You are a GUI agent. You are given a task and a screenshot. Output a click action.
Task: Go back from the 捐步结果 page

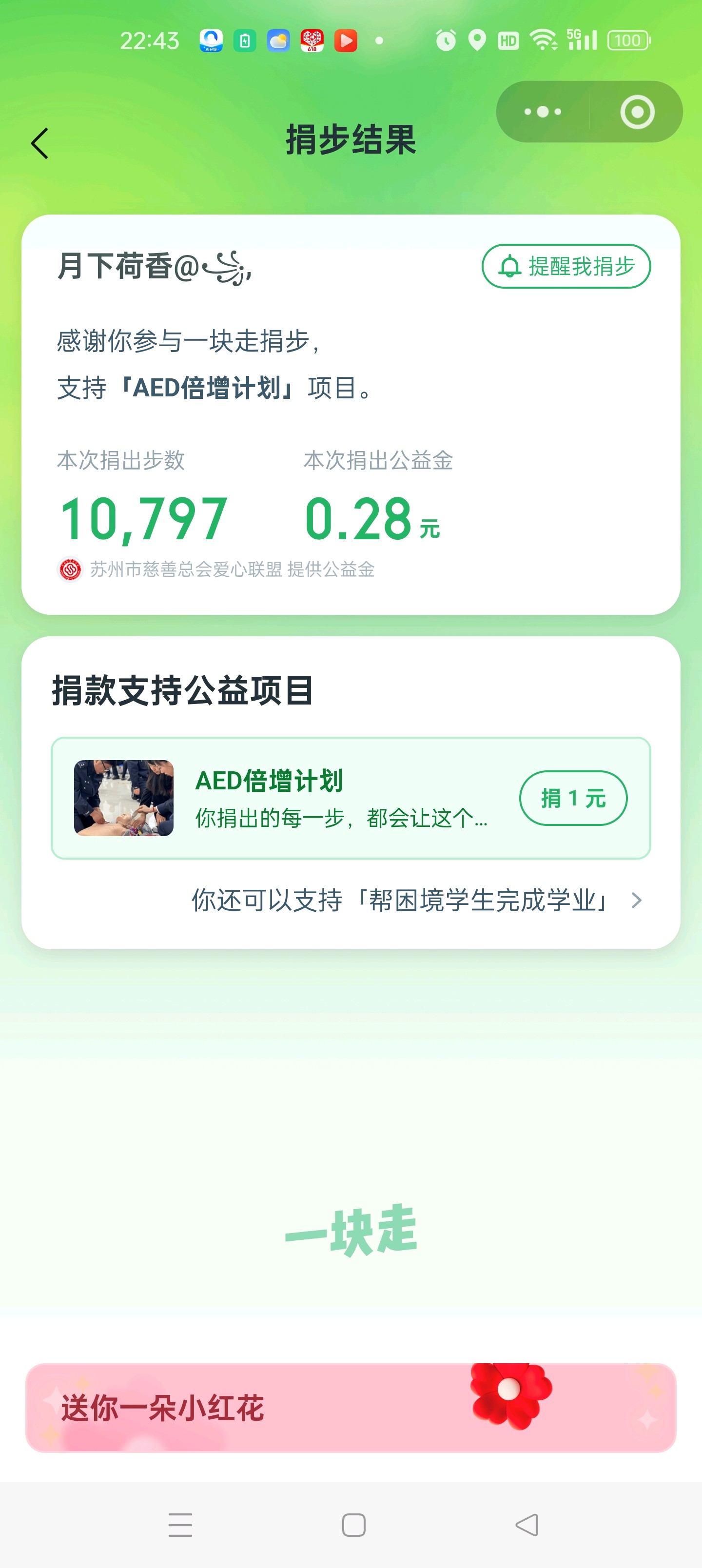(40, 144)
